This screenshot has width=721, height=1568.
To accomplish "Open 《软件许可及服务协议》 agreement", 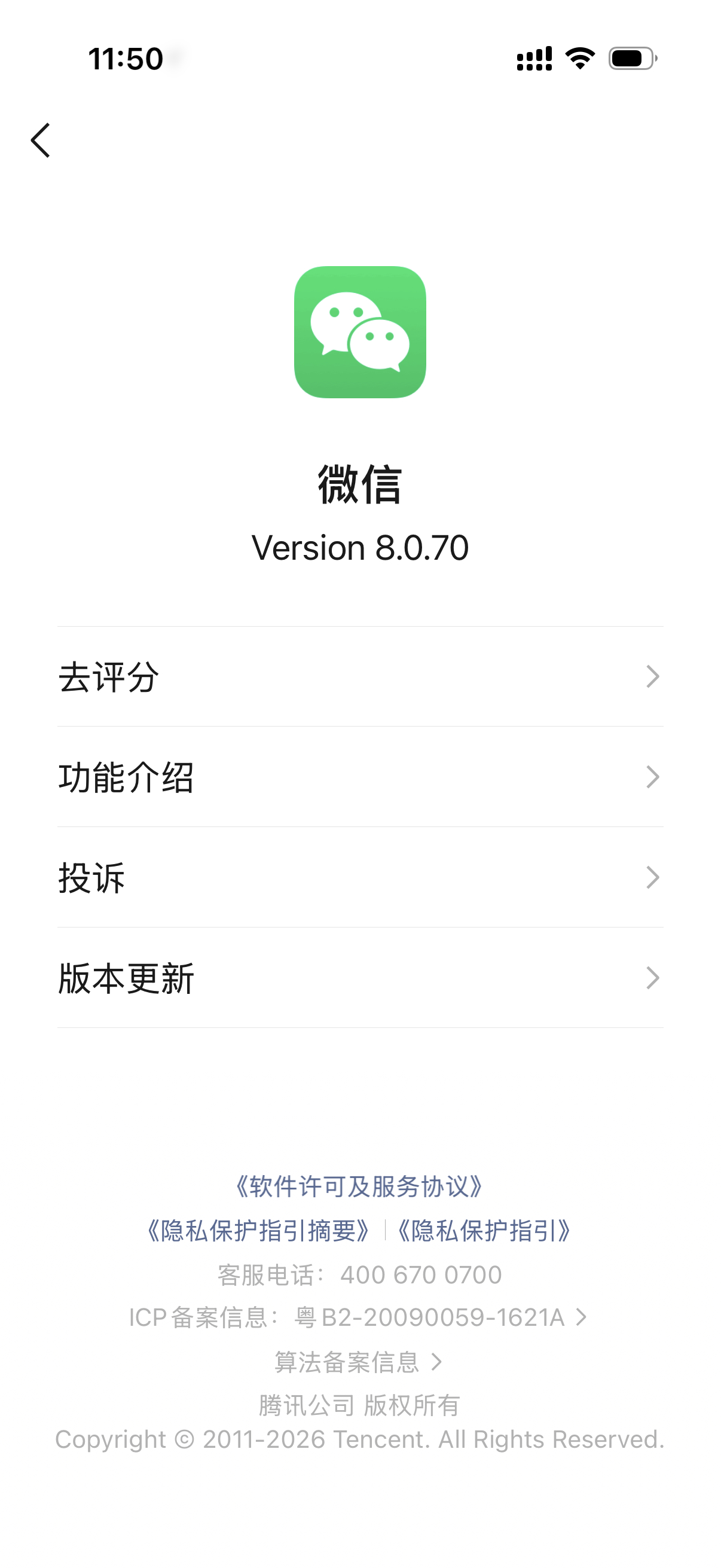I will (360, 1186).
